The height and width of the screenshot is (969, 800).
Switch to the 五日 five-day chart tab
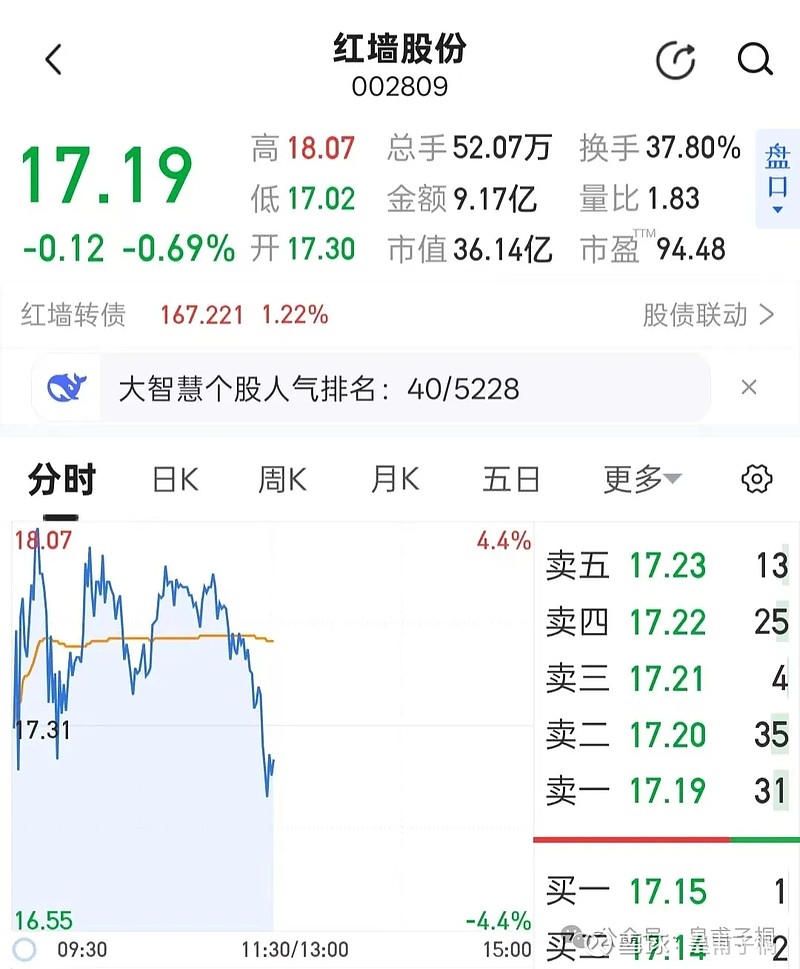pos(511,480)
